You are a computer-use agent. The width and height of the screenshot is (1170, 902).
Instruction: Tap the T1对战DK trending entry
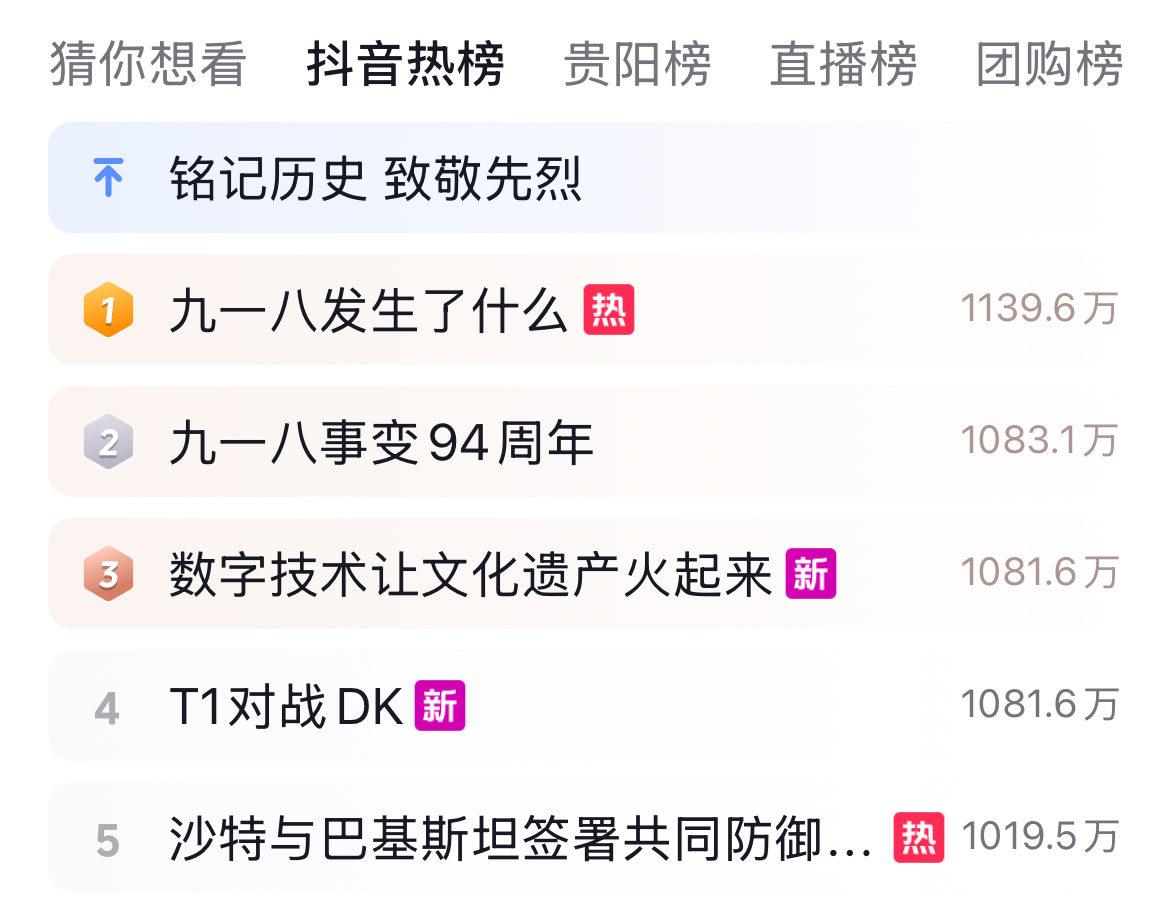(x=286, y=707)
